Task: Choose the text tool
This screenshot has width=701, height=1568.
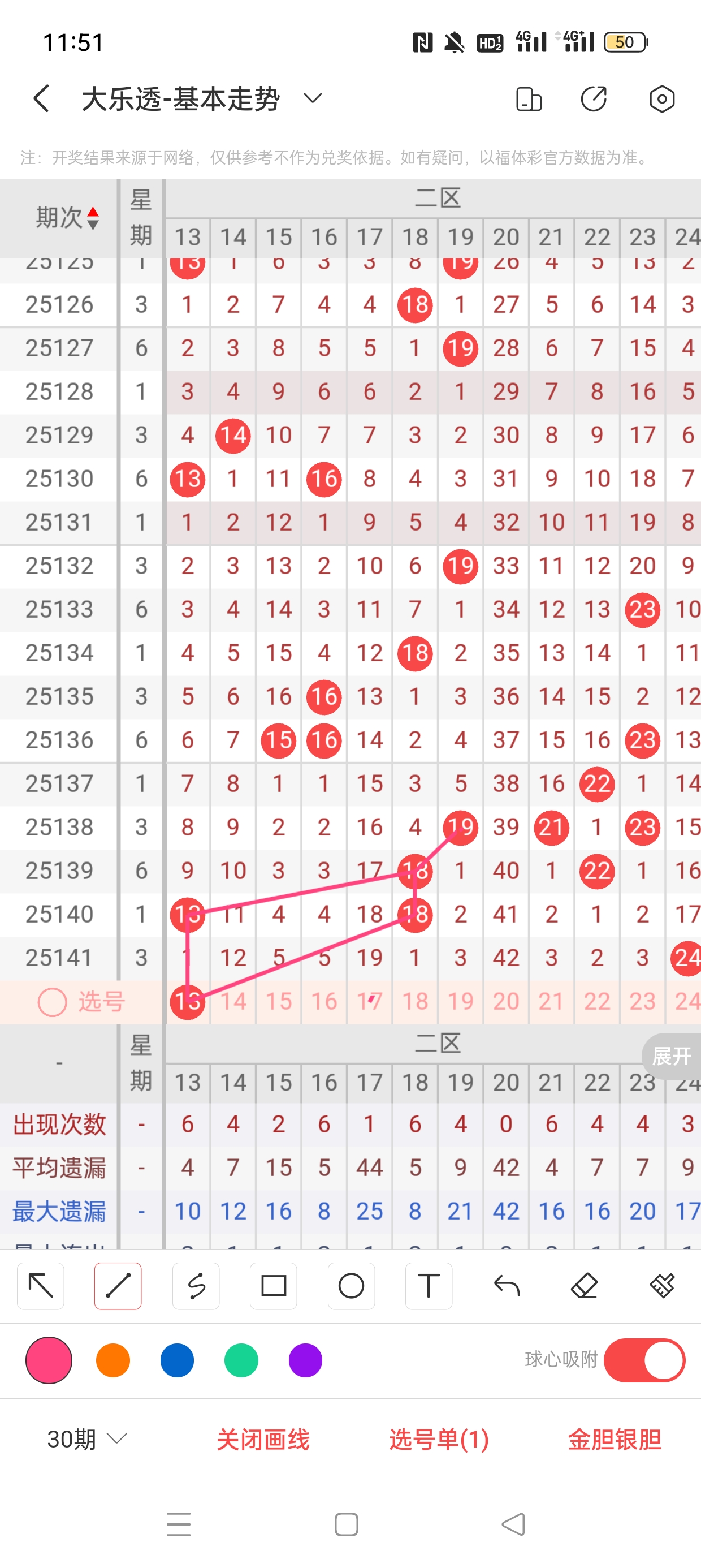Action: coord(429,1286)
